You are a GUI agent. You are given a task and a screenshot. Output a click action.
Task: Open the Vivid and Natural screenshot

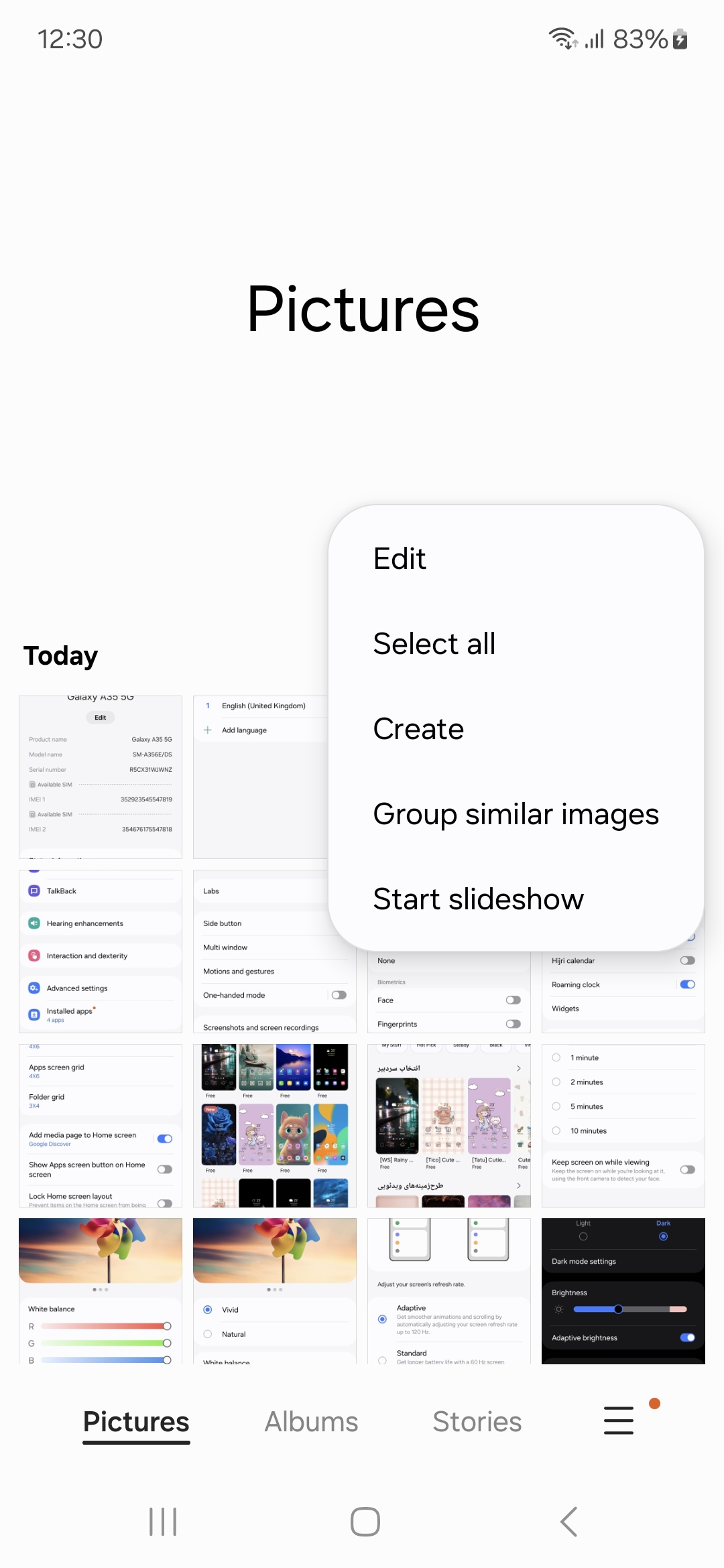coord(275,1291)
